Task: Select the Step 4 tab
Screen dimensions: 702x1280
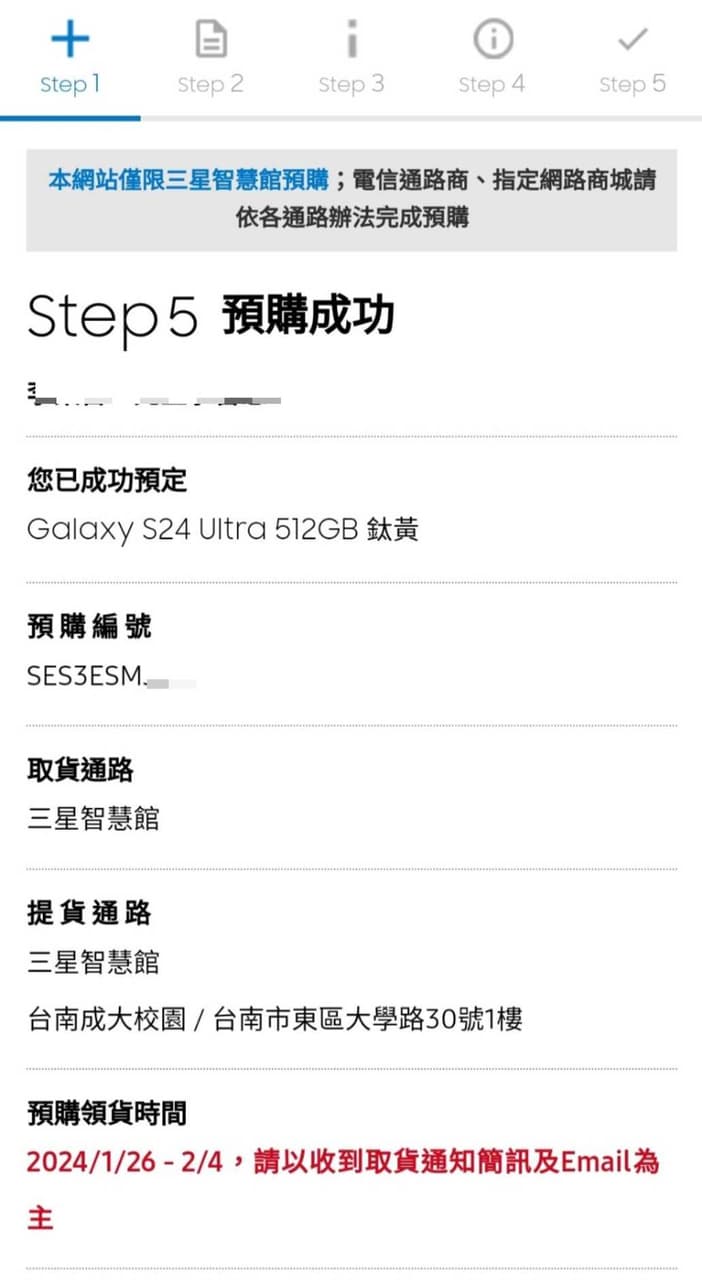Action: click(x=491, y=60)
